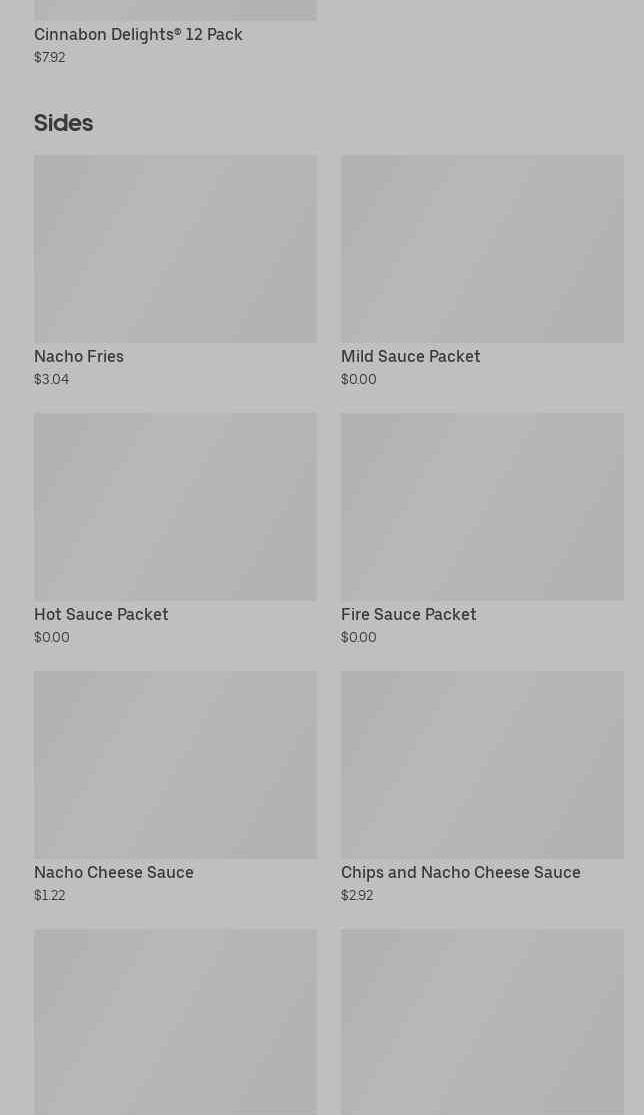Choose the Hot Sauce Packet item
Image resolution: width=644 pixels, height=1115 pixels.
pos(175,529)
